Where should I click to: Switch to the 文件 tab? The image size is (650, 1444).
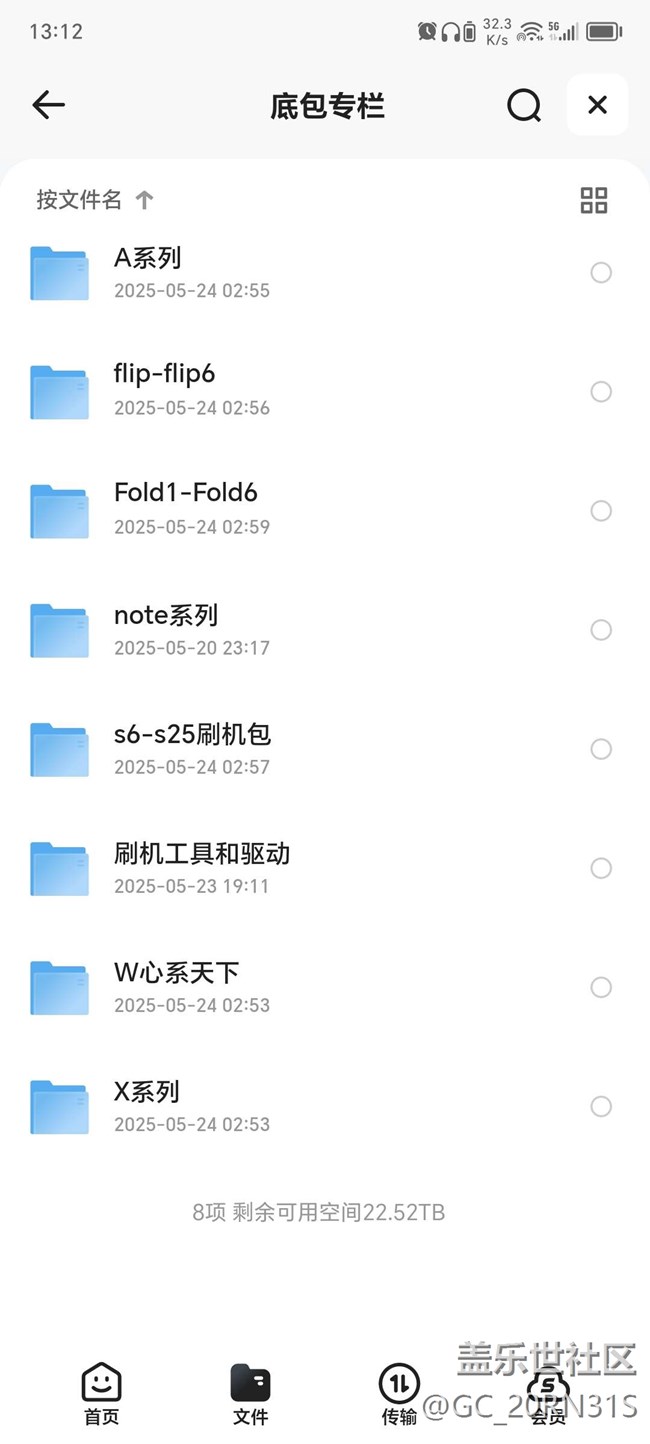[x=250, y=1394]
